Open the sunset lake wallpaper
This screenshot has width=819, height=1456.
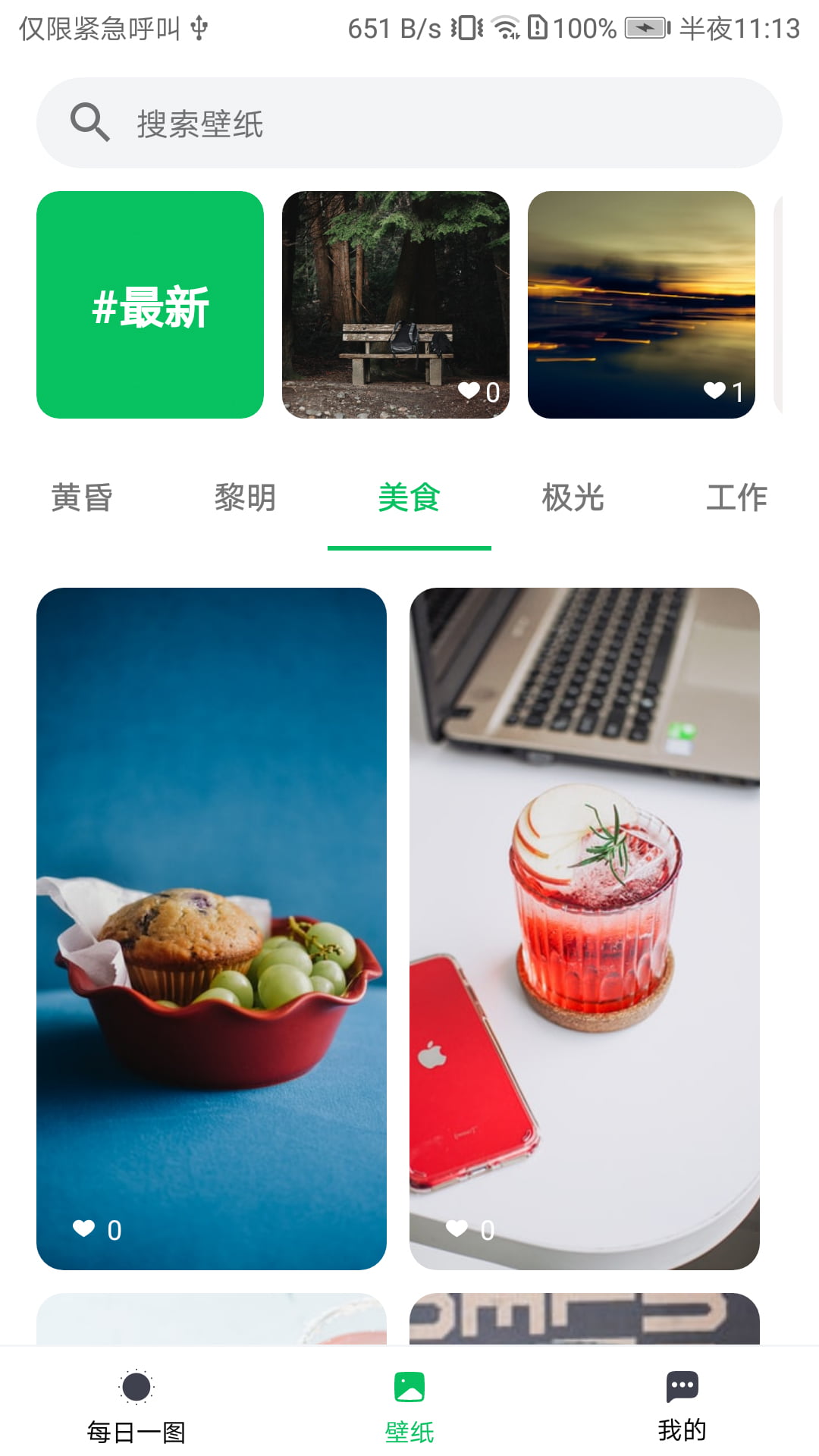click(641, 305)
